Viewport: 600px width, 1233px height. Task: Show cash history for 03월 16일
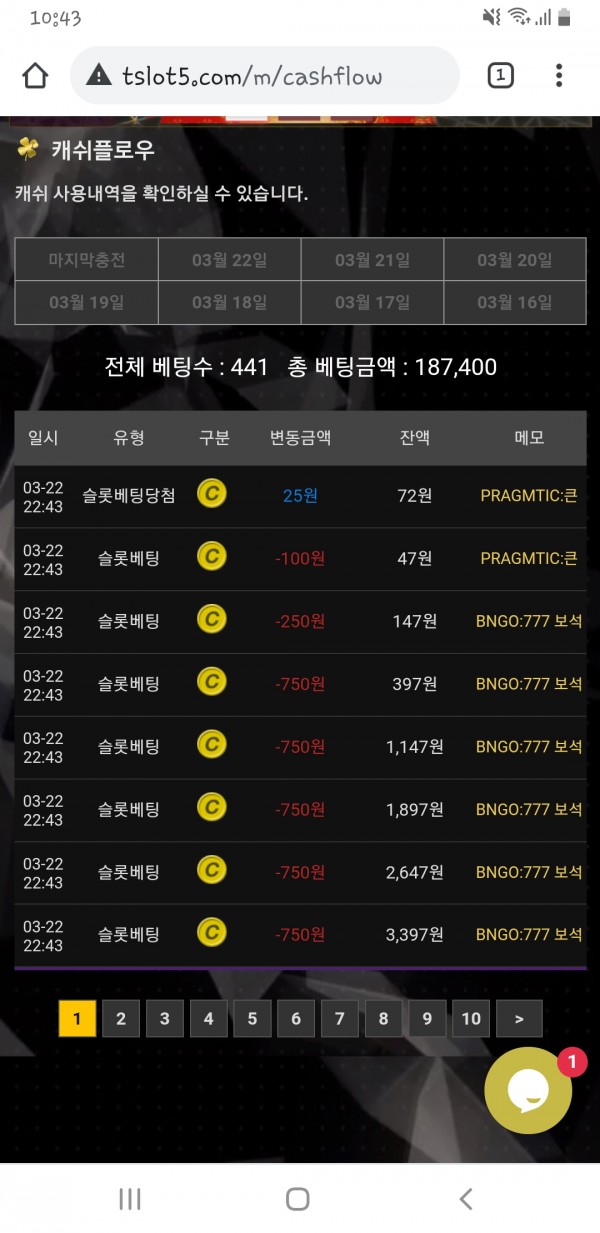[x=514, y=302]
